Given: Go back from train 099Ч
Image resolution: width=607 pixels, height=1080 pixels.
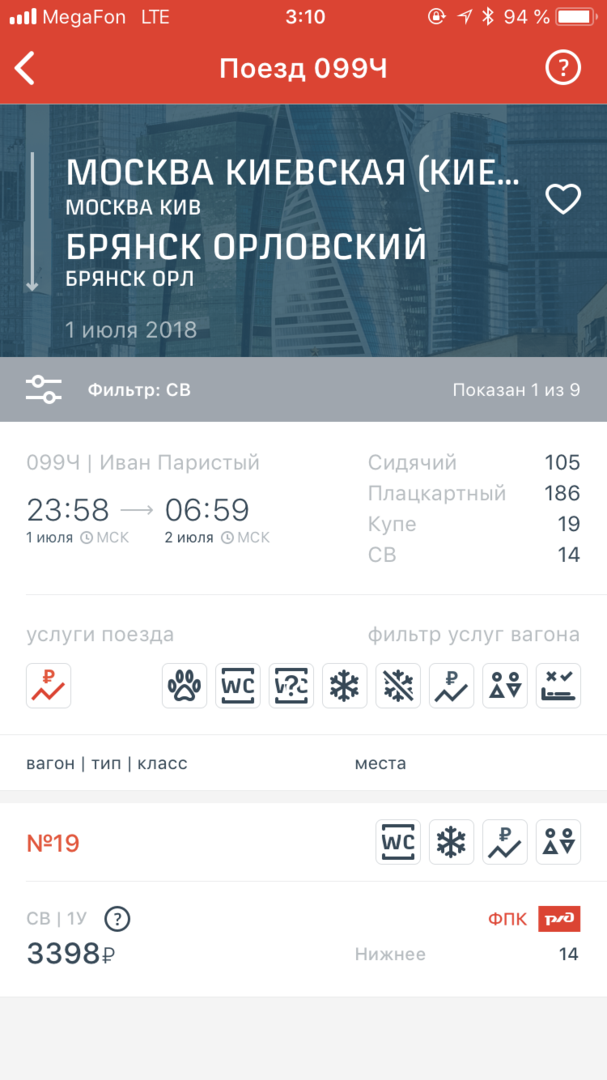Looking at the screenshot, I should (26, 69).
